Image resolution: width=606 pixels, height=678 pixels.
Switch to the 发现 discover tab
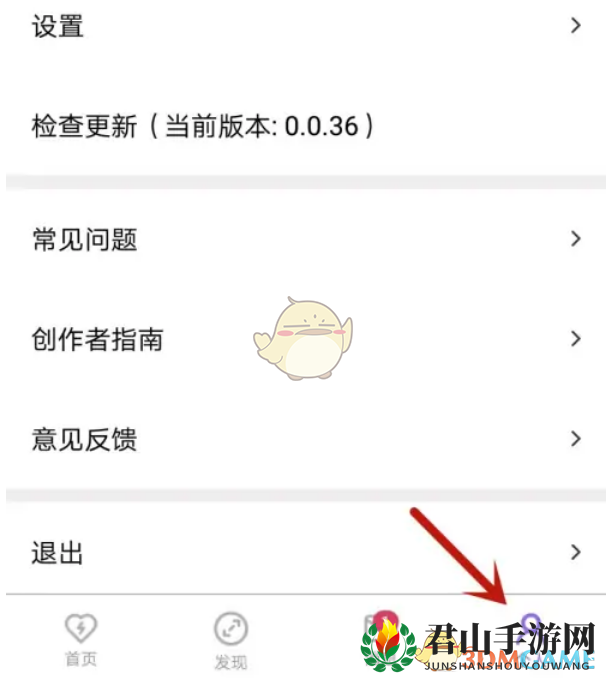point(231,640)
